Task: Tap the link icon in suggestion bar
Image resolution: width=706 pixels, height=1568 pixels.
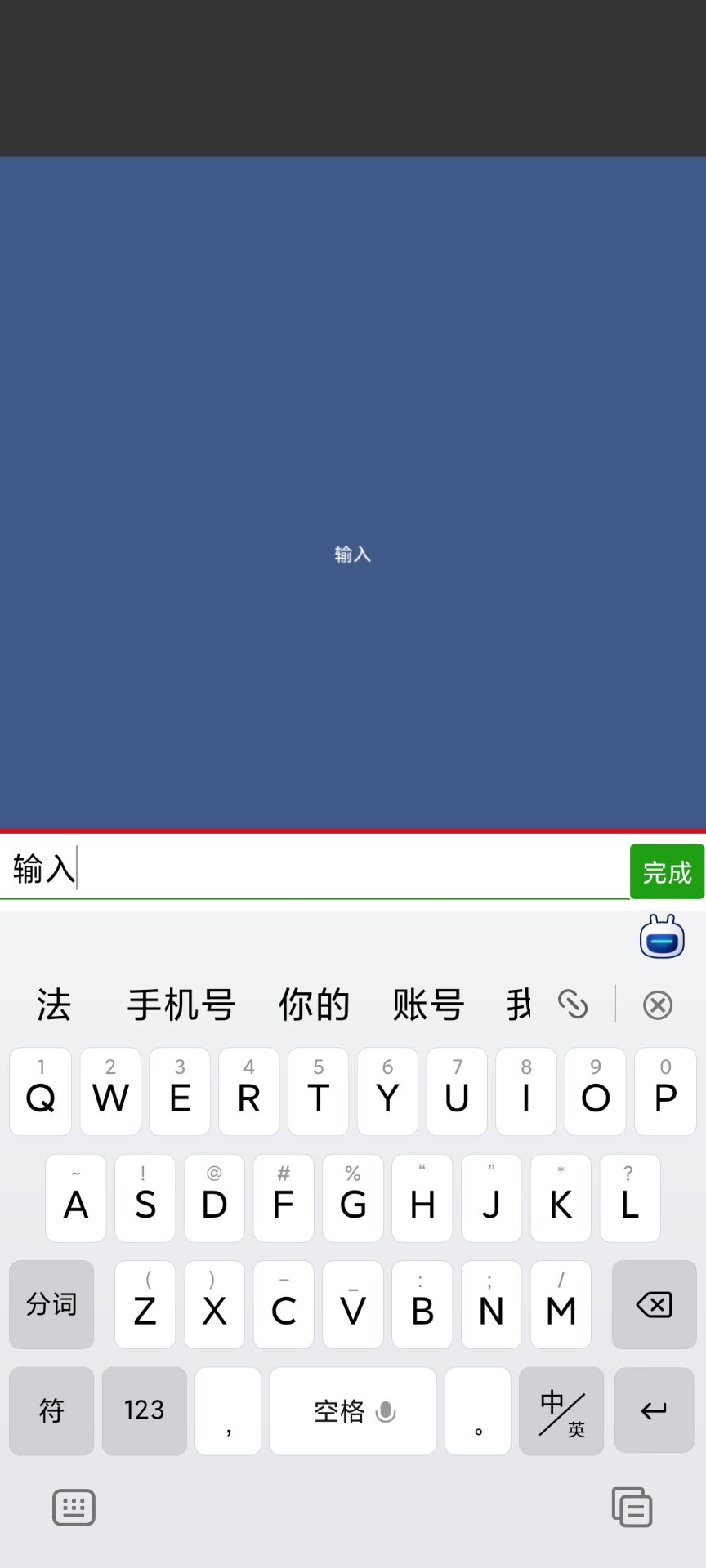Action: tap(573, 1004)
